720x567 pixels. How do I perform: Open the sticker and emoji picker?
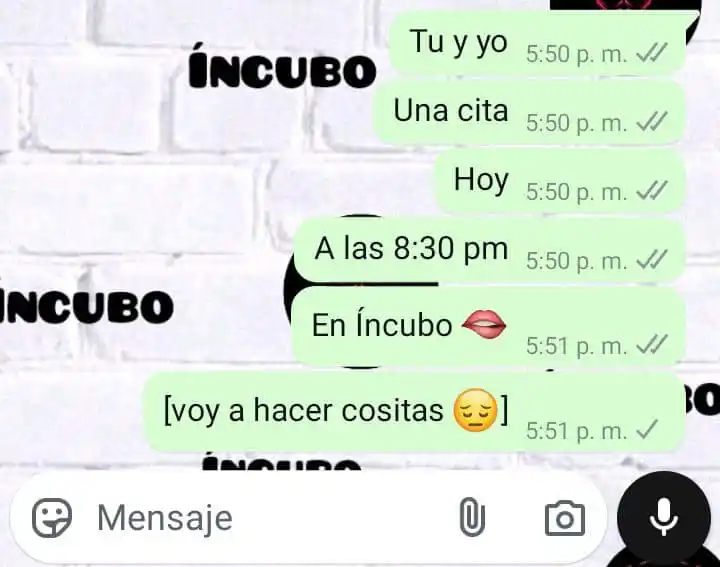(x=51, y=518)
